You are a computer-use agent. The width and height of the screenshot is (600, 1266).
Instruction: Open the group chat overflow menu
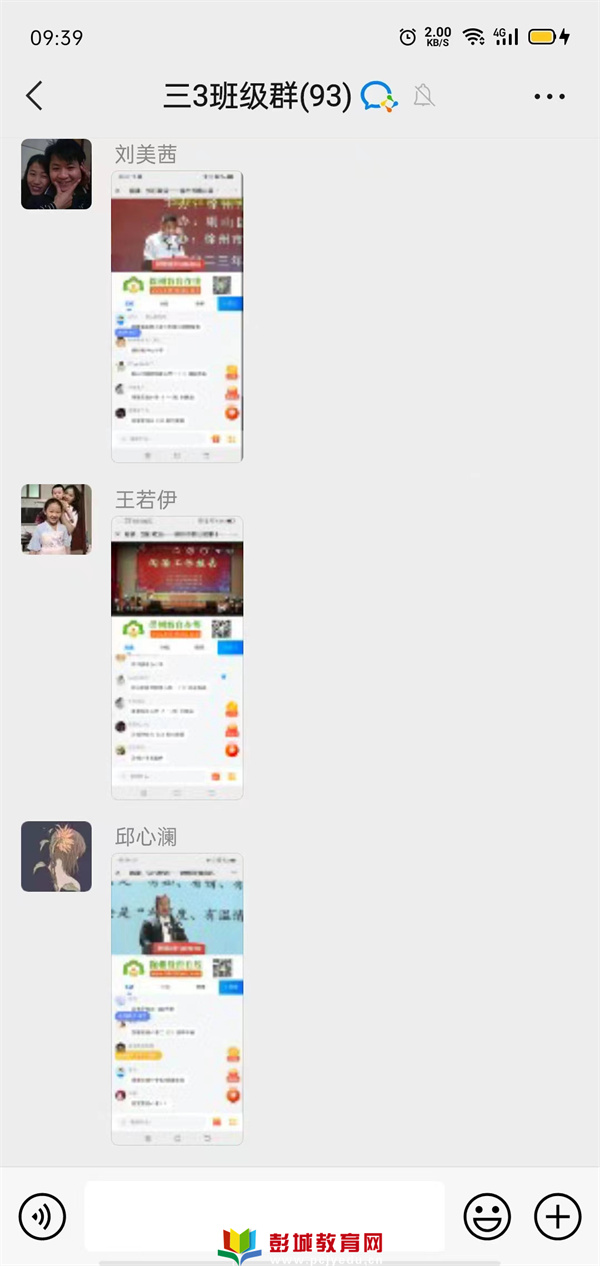click(x=549, y=97)
